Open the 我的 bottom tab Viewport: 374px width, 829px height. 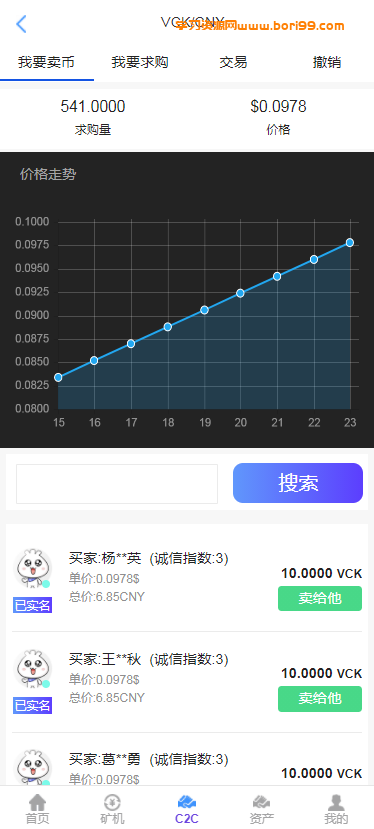[x=336, y=809]
